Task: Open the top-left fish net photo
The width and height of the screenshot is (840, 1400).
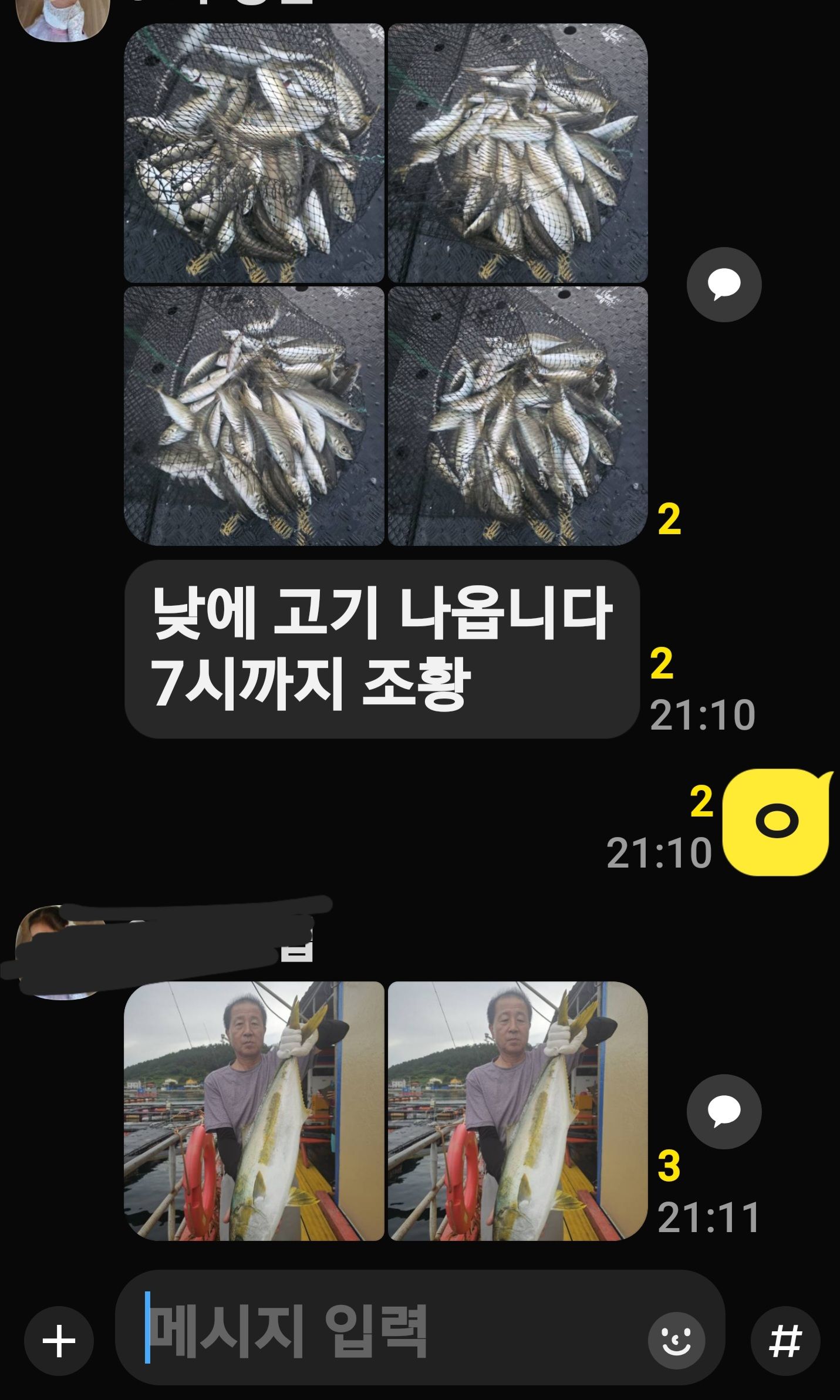Action: pyautogui.click(x=254, y=153)
